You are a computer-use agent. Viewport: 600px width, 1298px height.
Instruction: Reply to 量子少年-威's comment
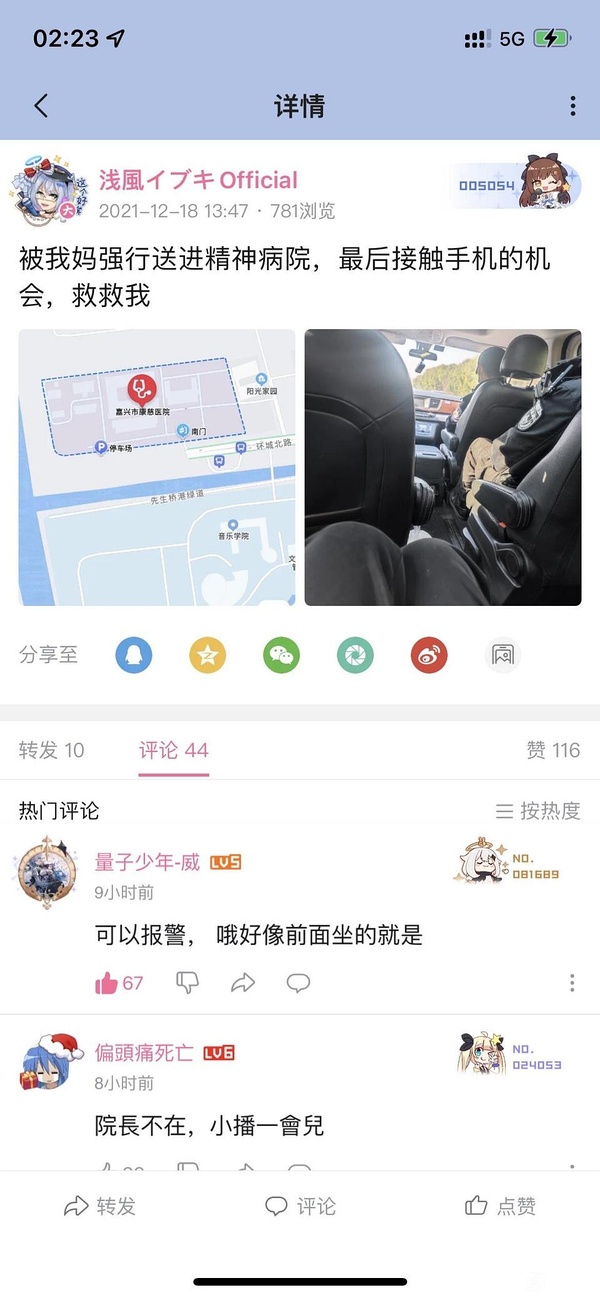point(298,983)
